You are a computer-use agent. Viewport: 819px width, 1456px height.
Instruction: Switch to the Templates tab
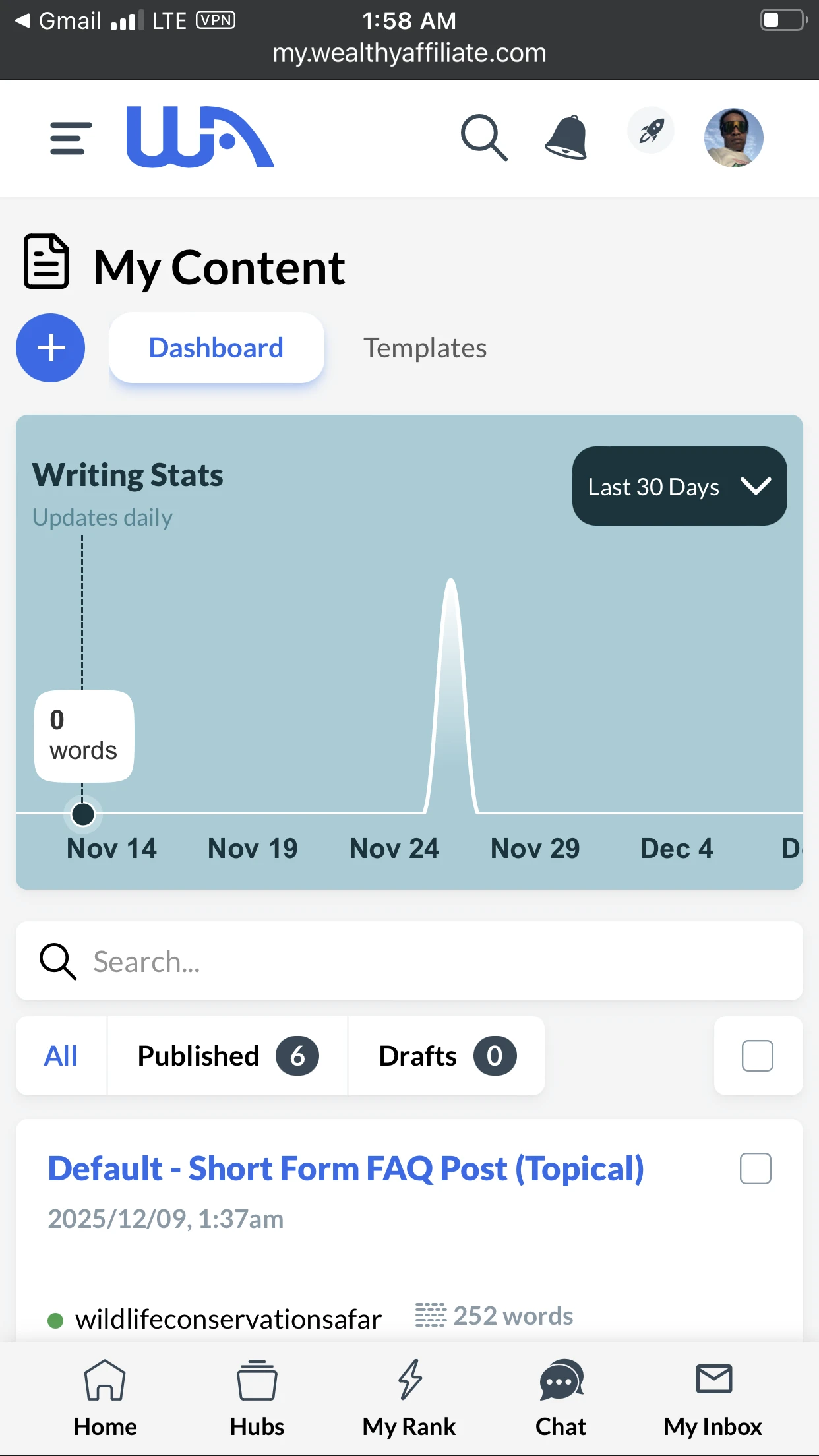pyautogui.click(x=425, y=348)
